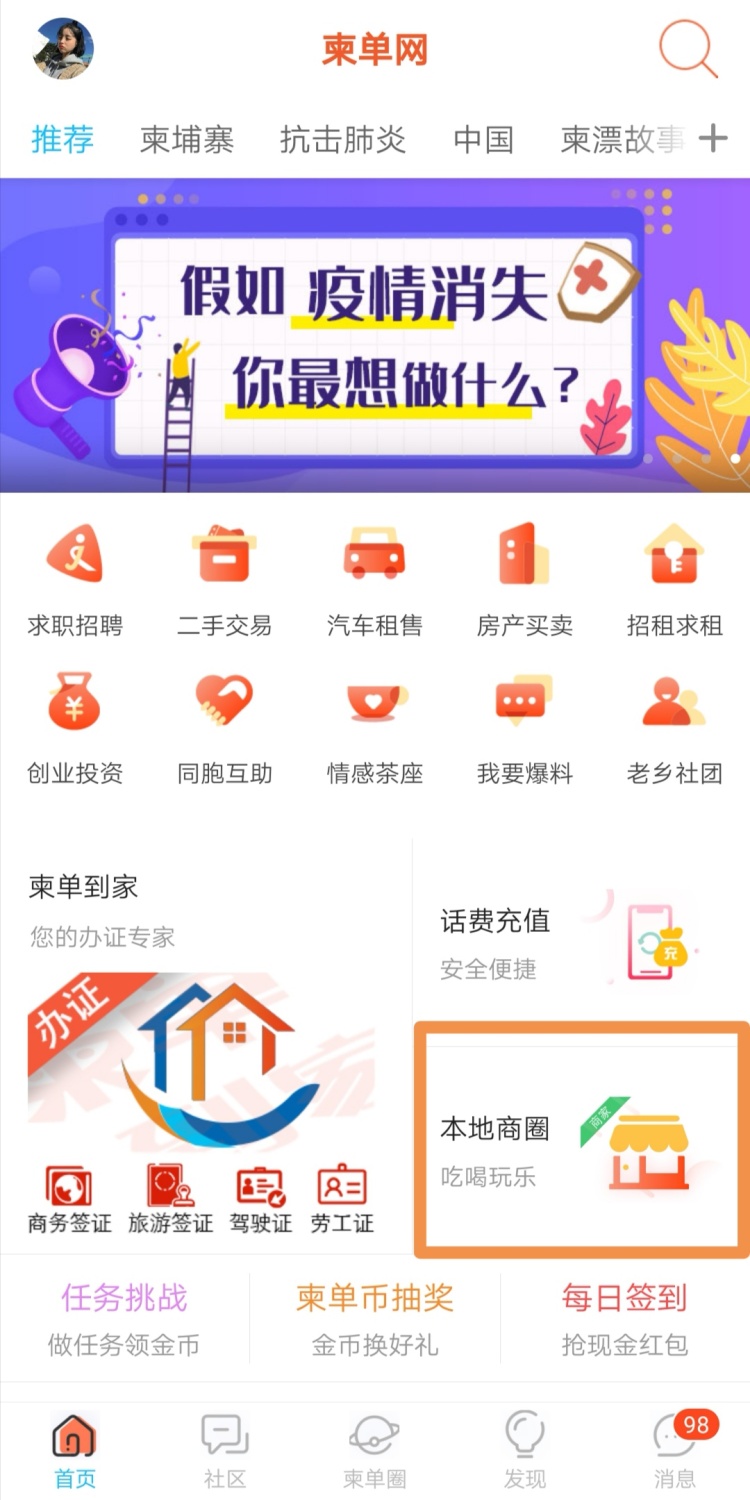The width and height of the screenshot is (750, 1500).
Task: Select 驾驶证 service
Action: point(261,1199)
